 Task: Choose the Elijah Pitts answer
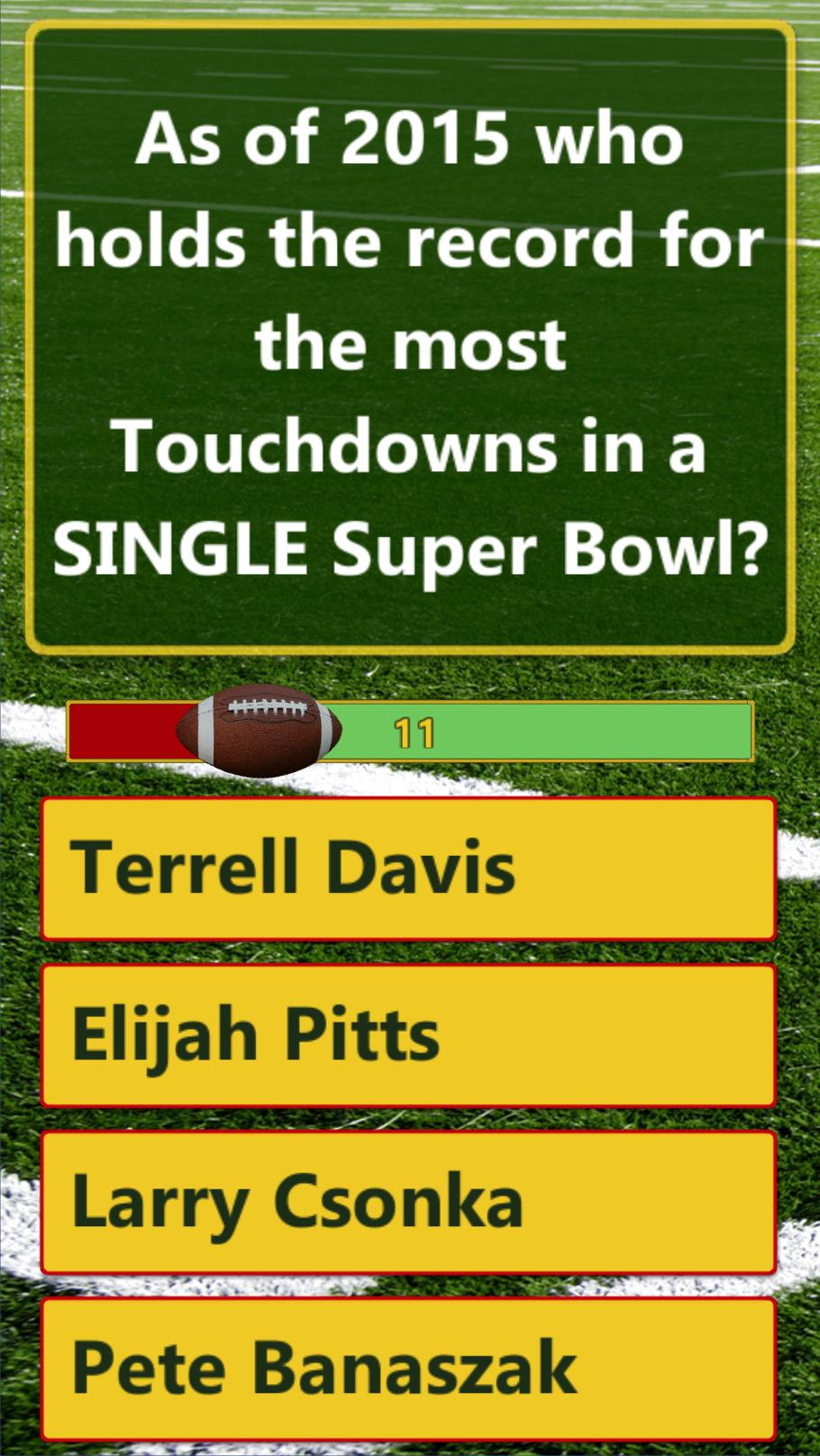(408, 1035)
